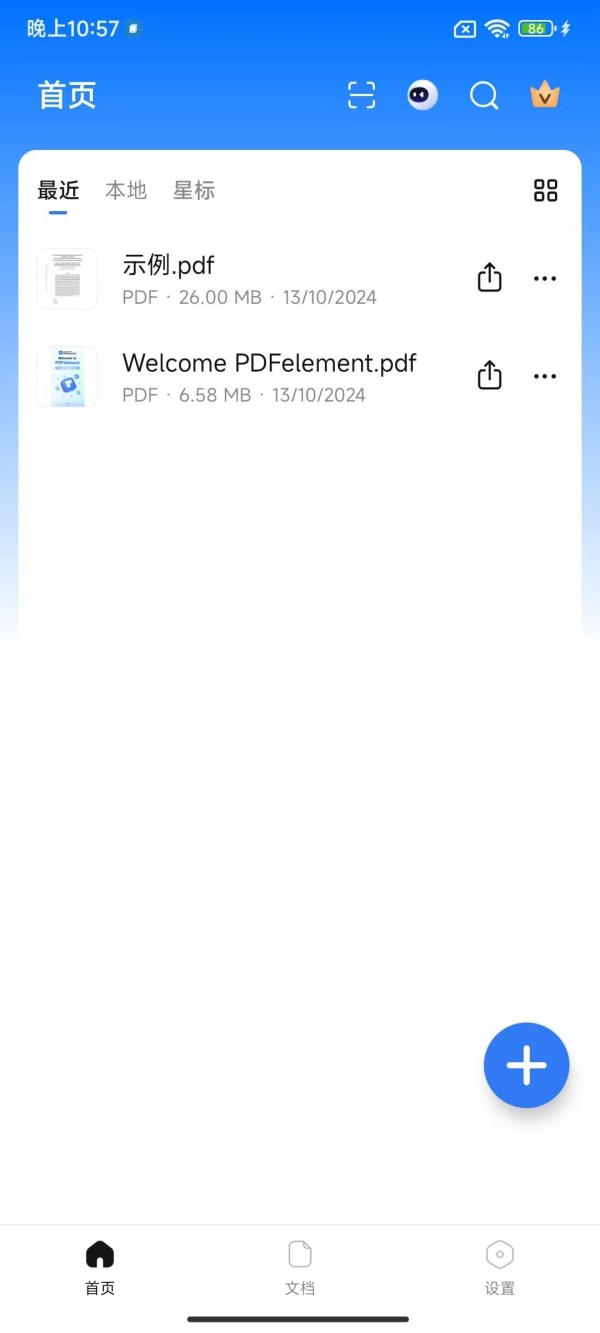The width and height of the screenshot is (600, 1333).
Task: Go to the 文档 tab
Action: tap(300, 1268)
